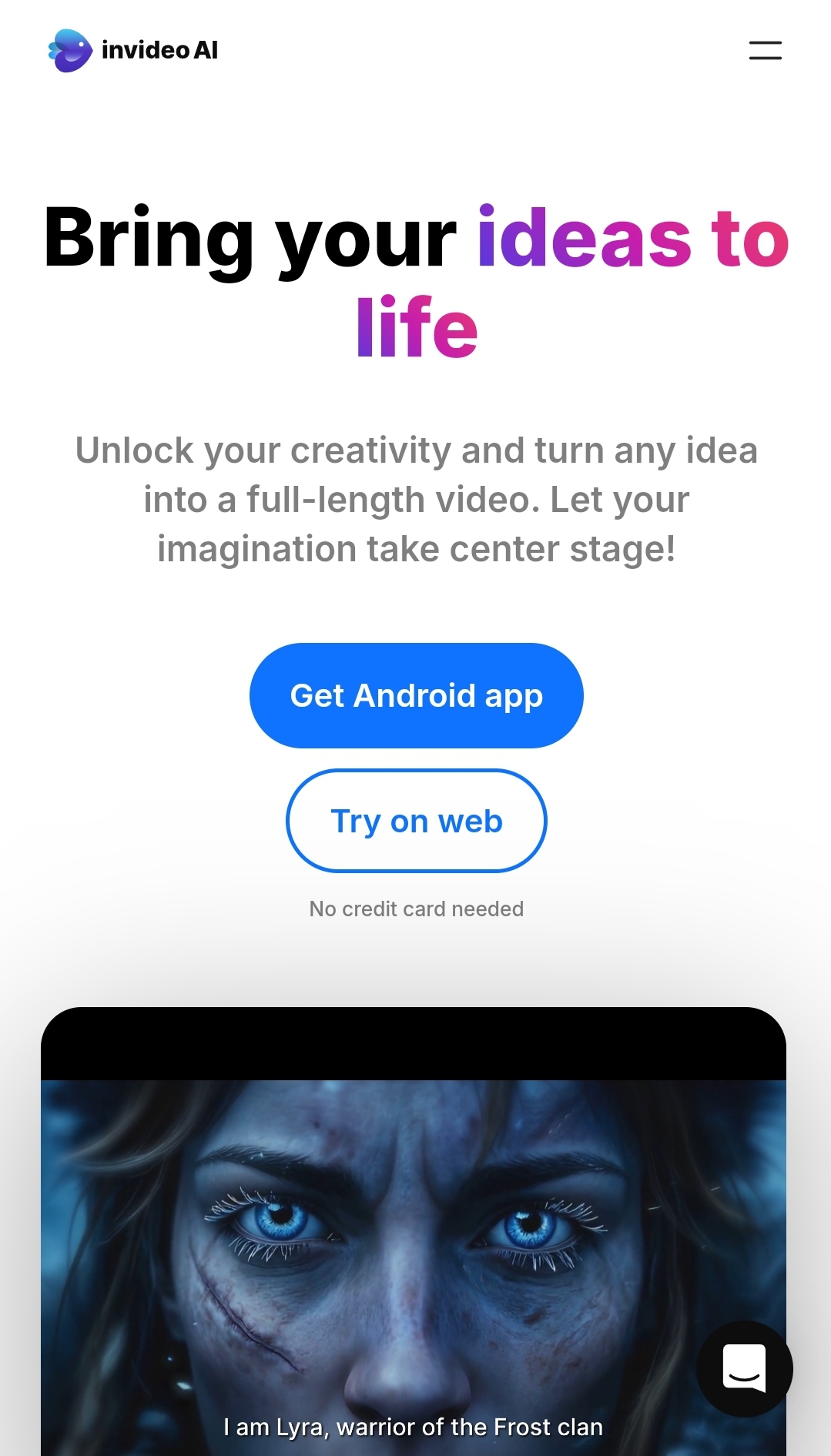The height and width of the screenshot is (1456, 831).
Task: Play the Lyra warrior demo video
Action: pos(413,1247)
